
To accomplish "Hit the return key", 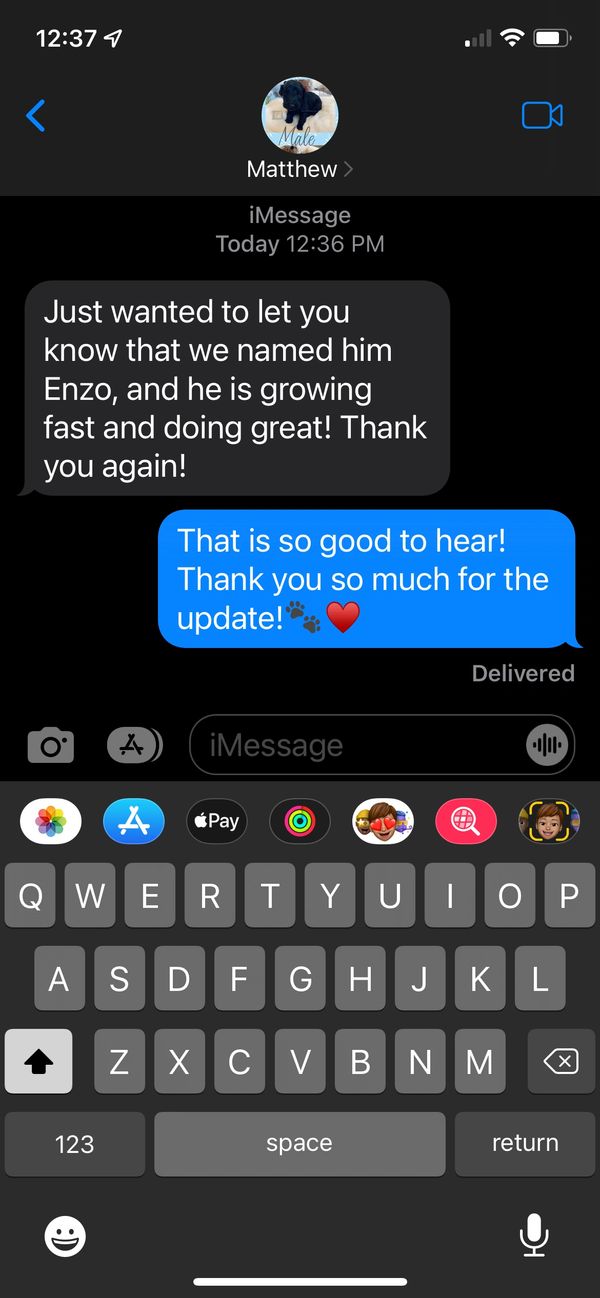I will [x=524, y=1143].
